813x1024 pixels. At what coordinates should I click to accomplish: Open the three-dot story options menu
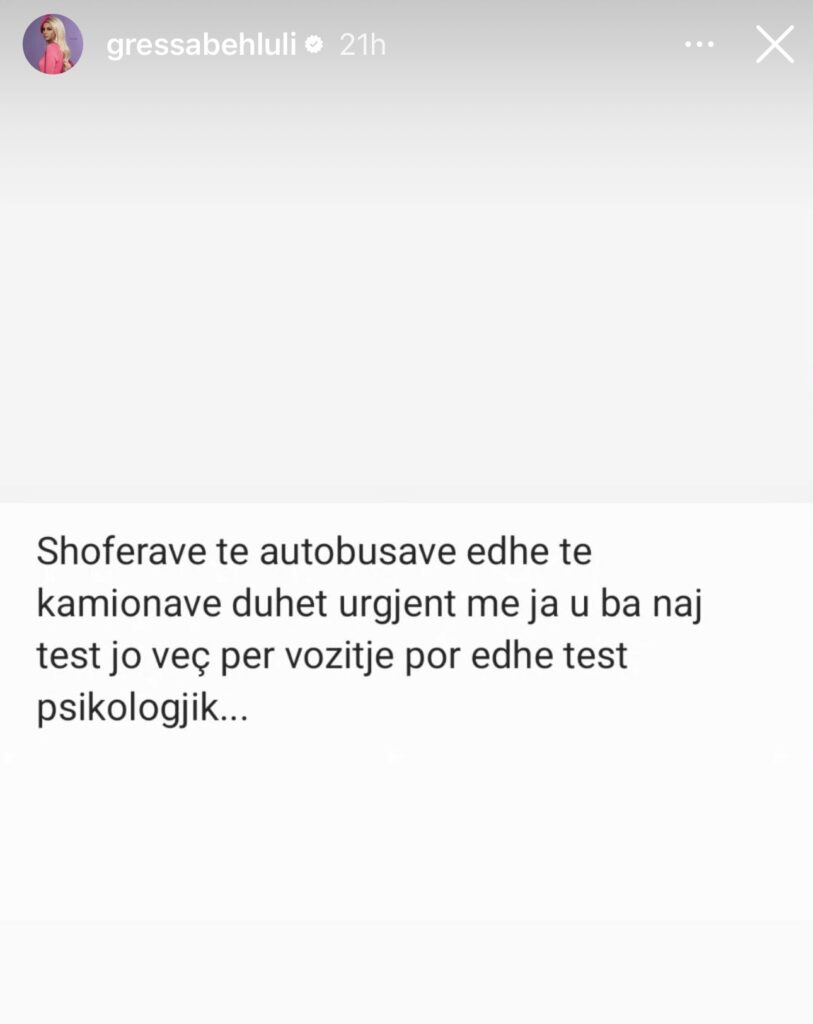coord(699,45)
